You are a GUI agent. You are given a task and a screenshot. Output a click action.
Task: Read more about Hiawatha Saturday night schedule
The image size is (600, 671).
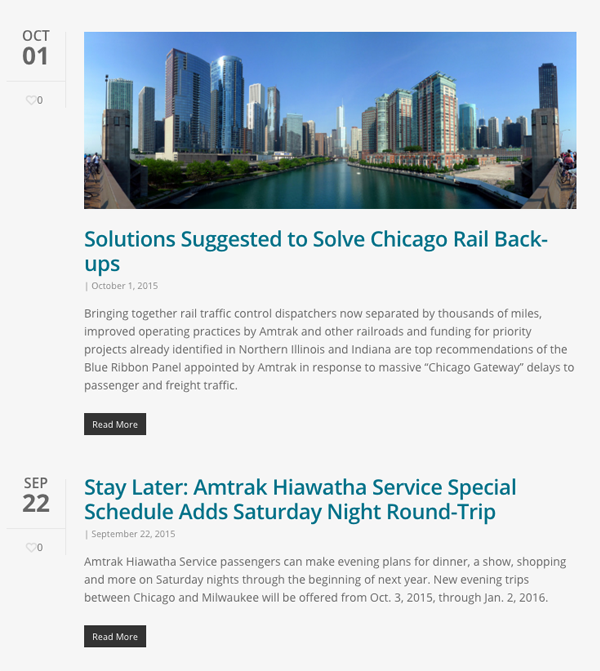tap(115, 636)
